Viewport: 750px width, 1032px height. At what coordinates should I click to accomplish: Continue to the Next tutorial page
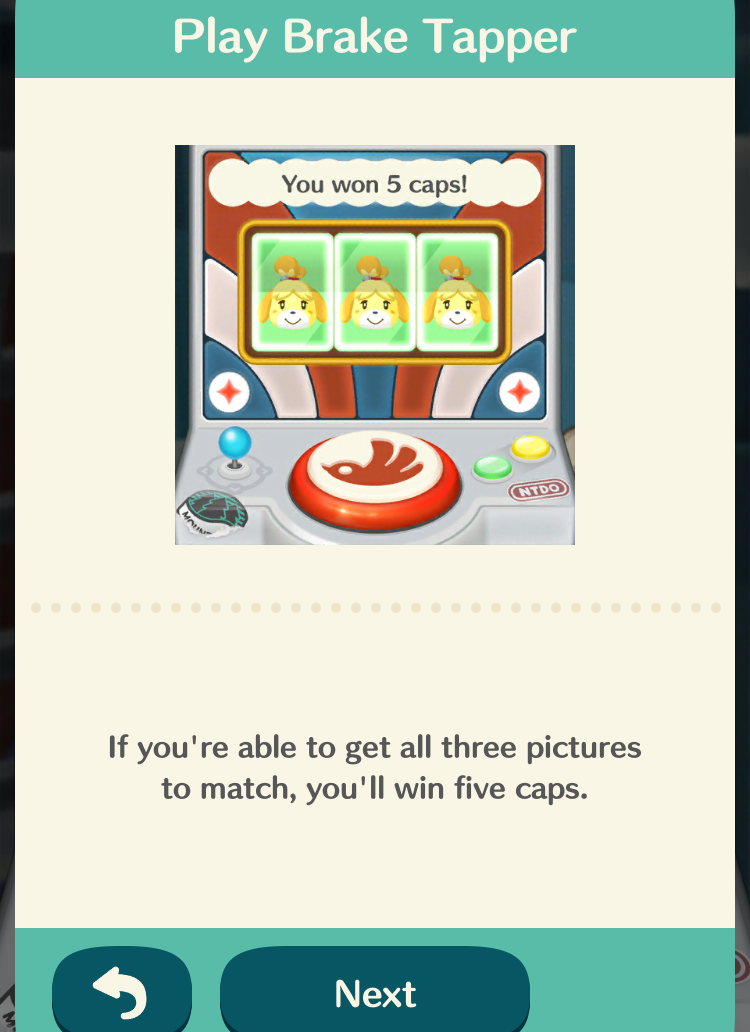tap(375, 992)
